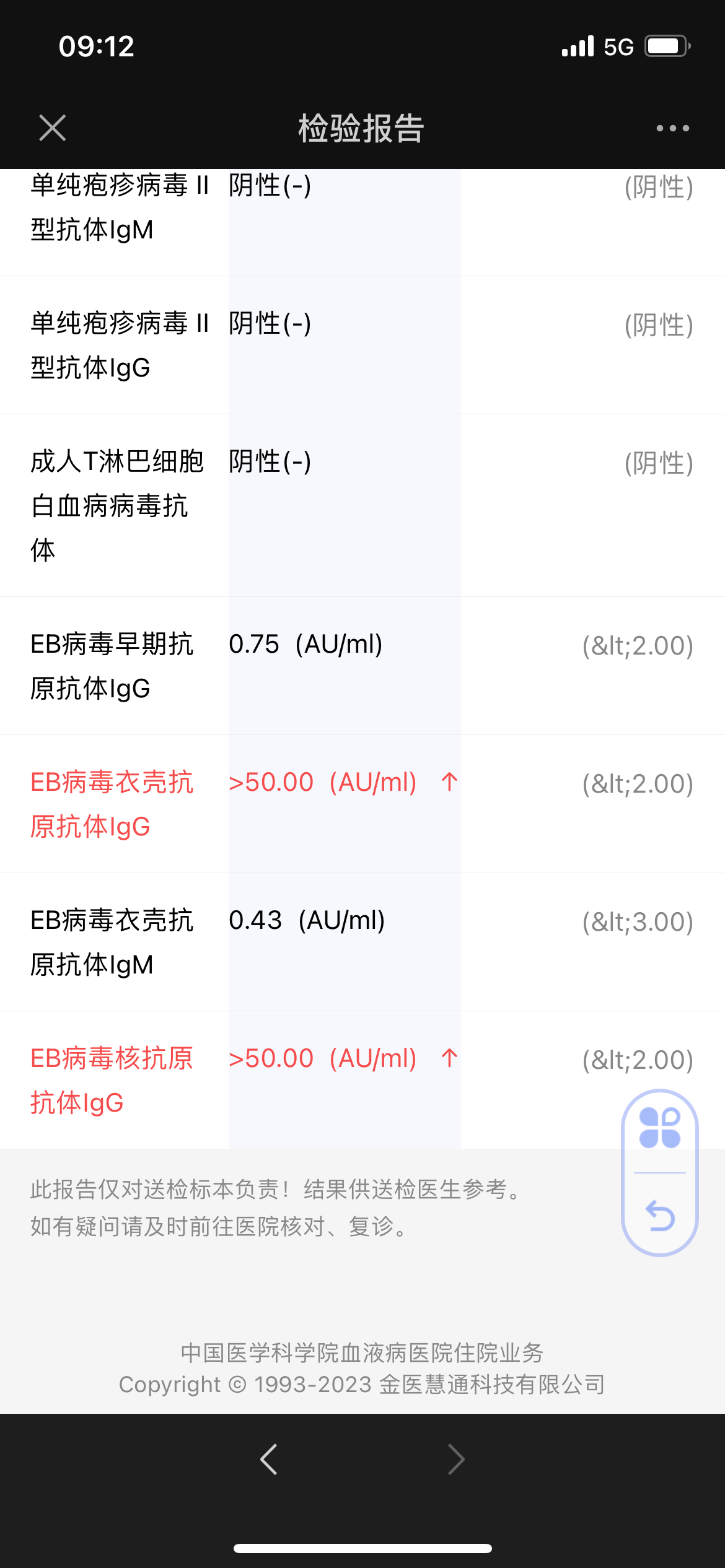Close the 检验报告 page
This screenshot has width=725, height=1568.
(53, 128)
